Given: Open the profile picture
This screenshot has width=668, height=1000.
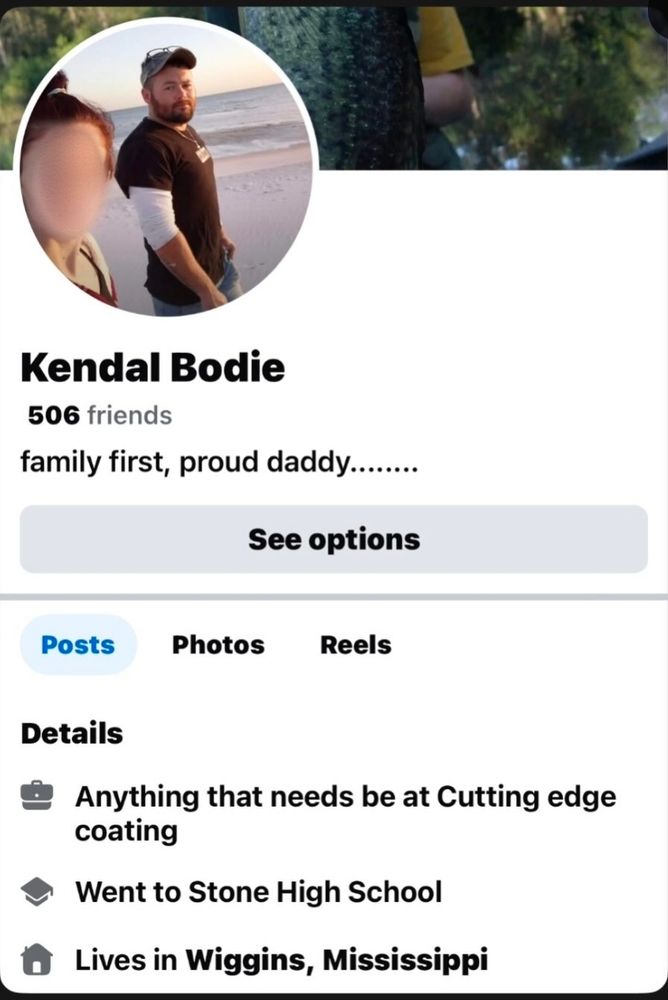Looking at the screenshot, I should pyautogui.click(x=165, y=168).
